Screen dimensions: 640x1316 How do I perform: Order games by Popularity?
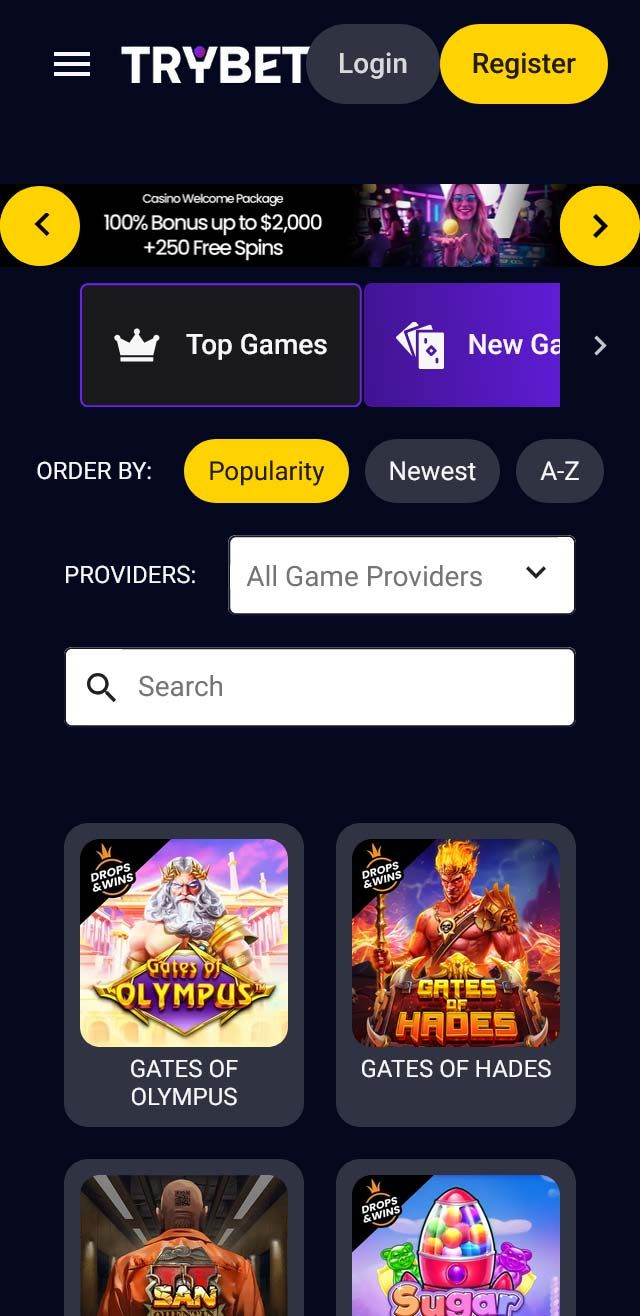pyautogui.click(x=266, y=471)
